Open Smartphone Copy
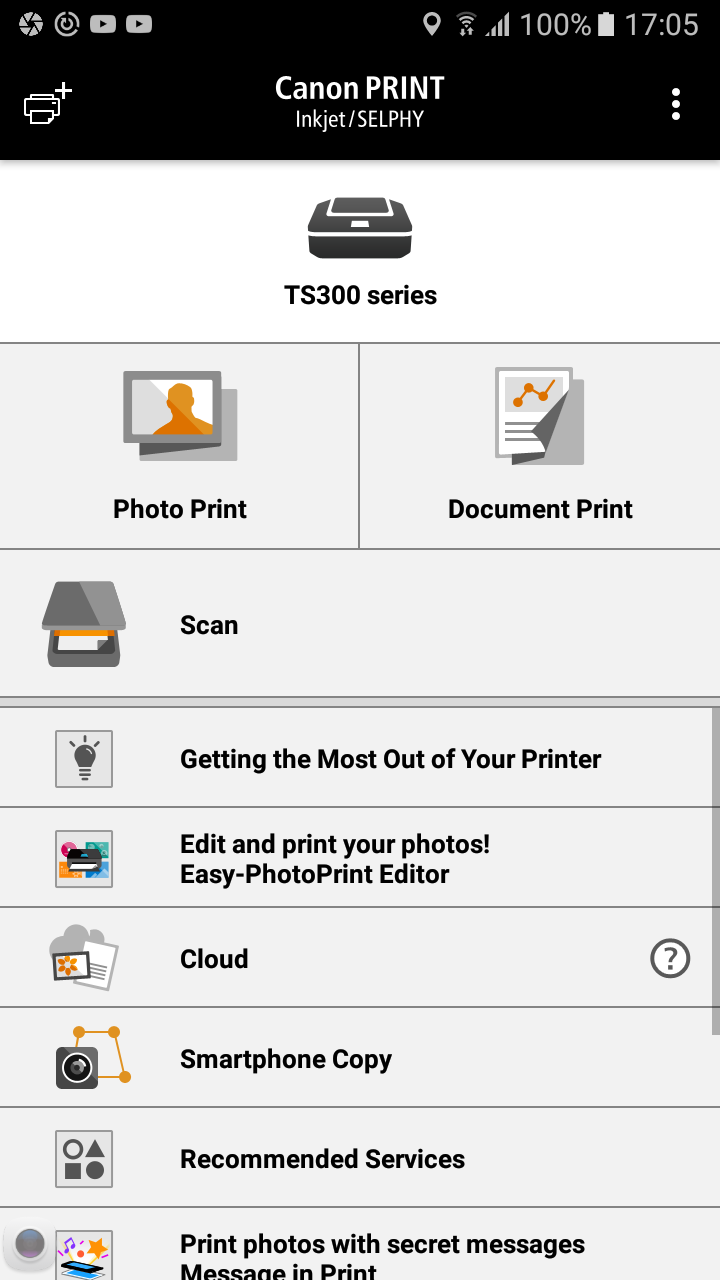 [x=360, y=1058]
